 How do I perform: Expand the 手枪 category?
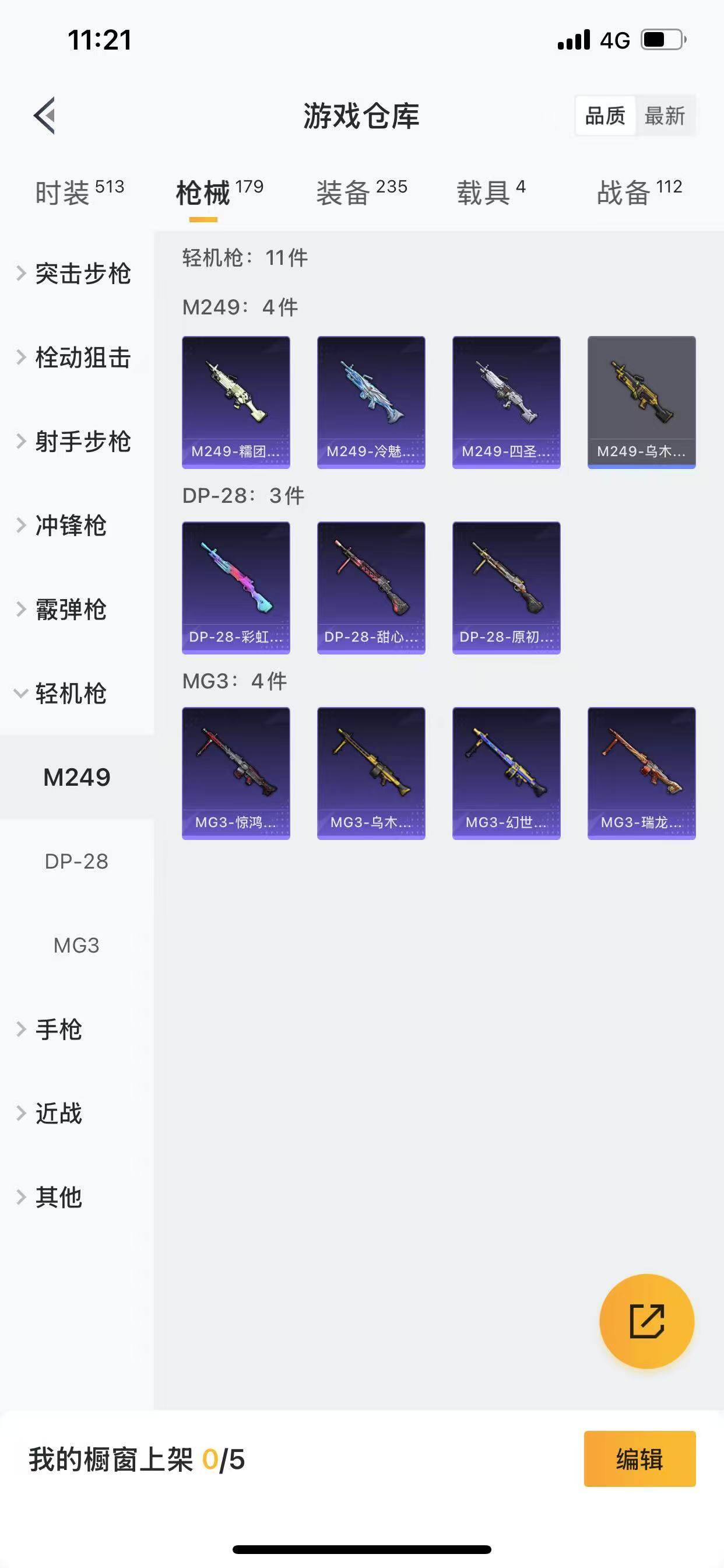pyautogui.click(x=58, y=1030)
